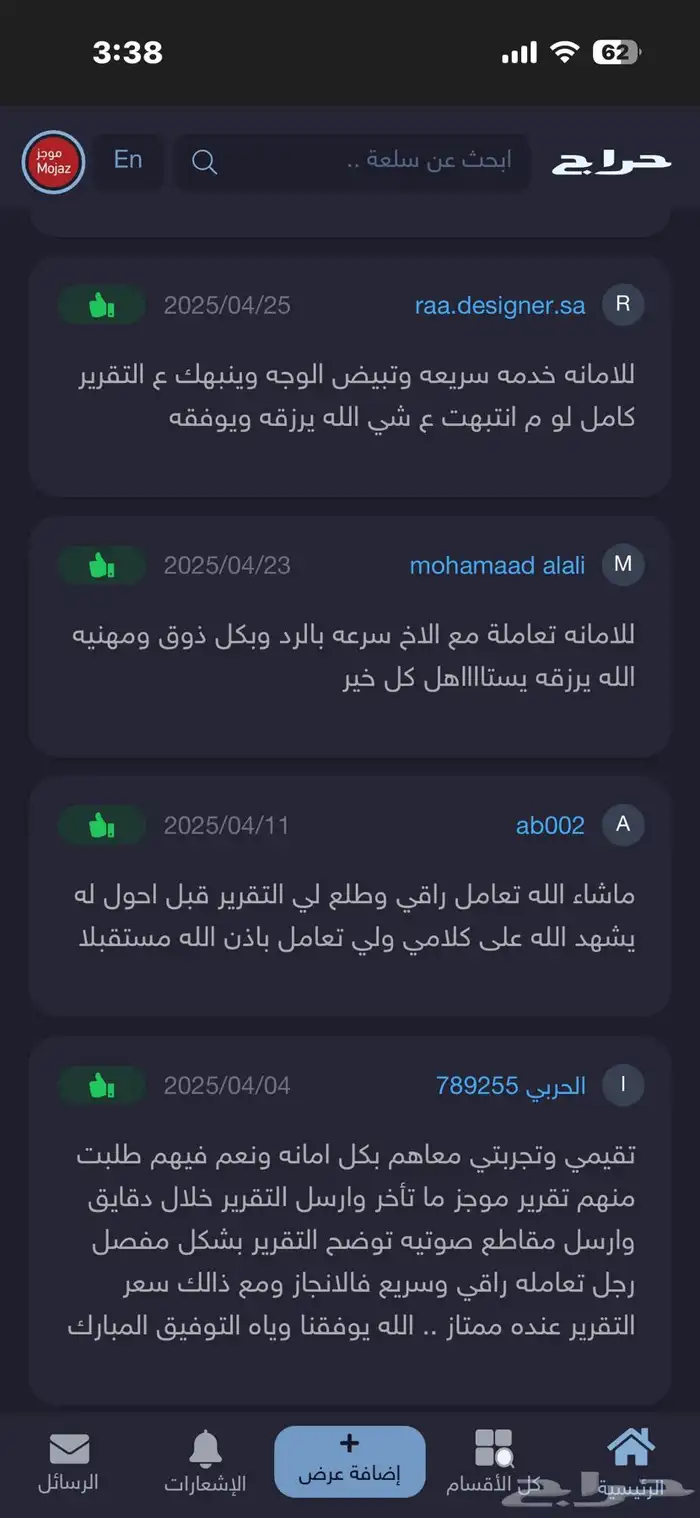
Task: Switch to the كل الأقسام tab
Action: click(x=494, y=1462)
